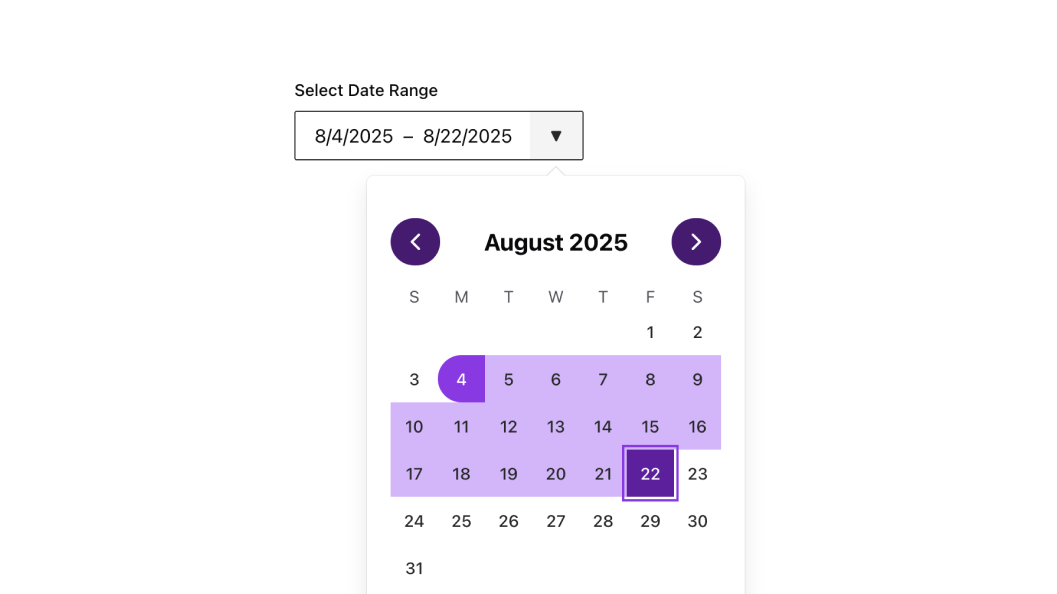Go to the next month

click(x=696, y=242)
